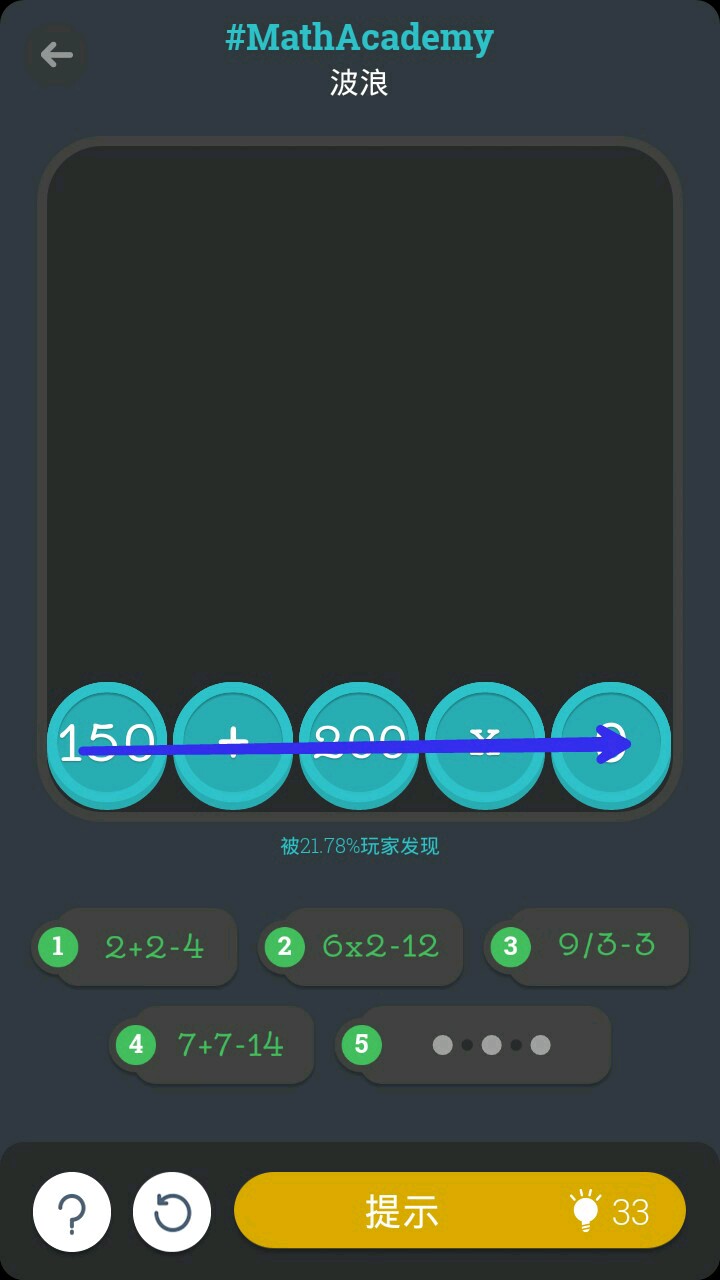Open the question mark help button
720x1280 pixels.
click(72, 1212)
